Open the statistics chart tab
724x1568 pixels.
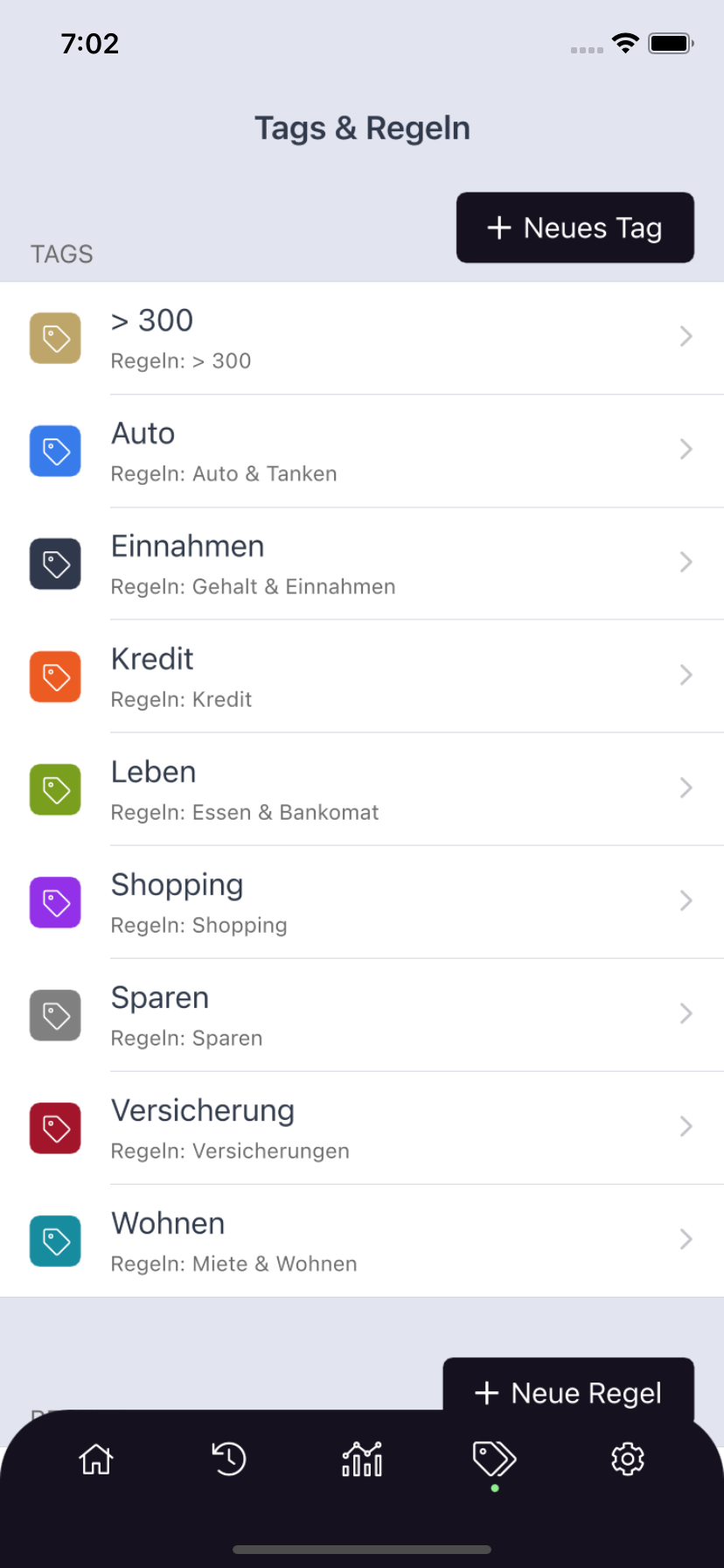[x=362, y=1459]
